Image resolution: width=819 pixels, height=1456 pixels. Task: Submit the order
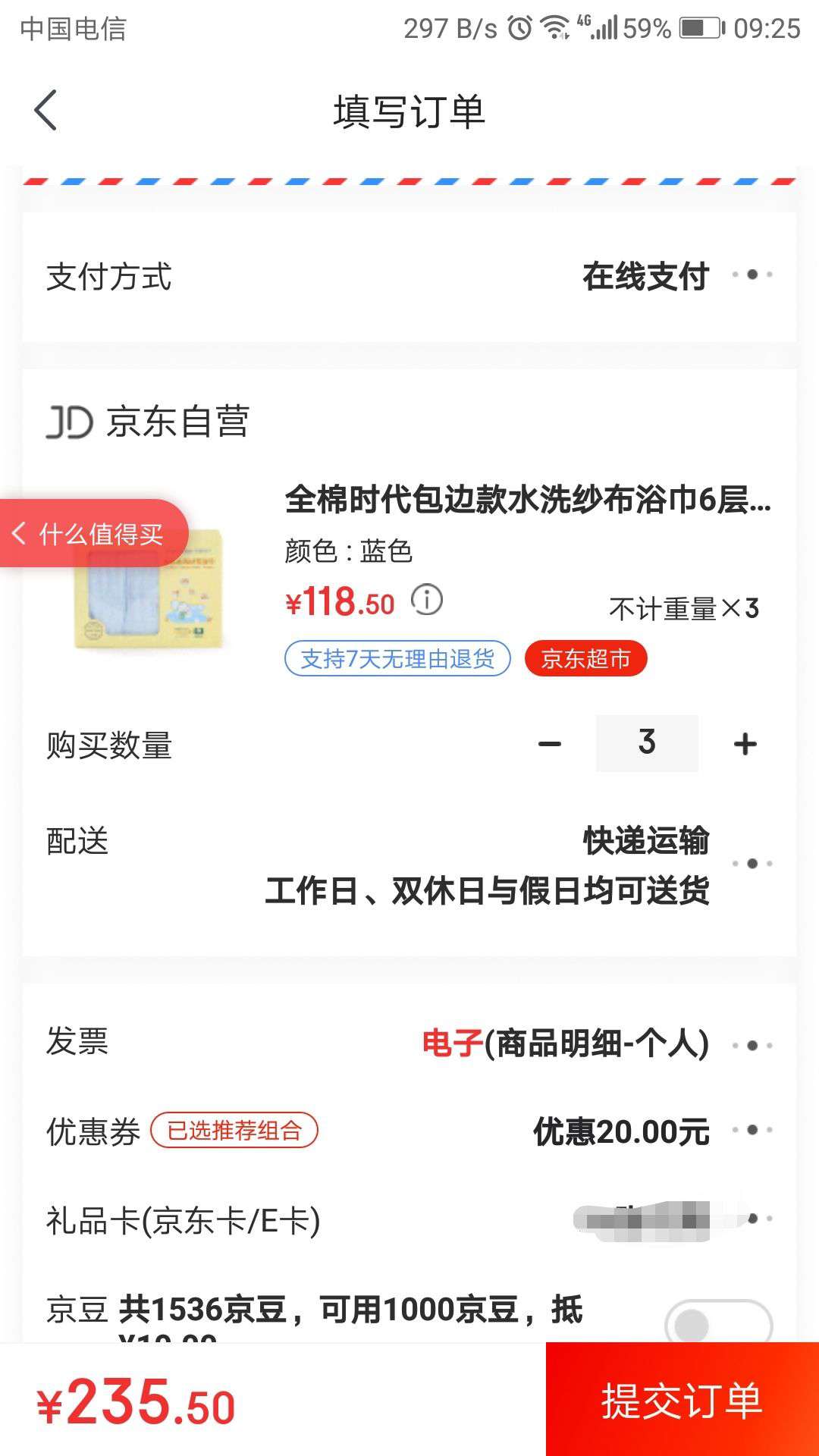pos(682,1400)
